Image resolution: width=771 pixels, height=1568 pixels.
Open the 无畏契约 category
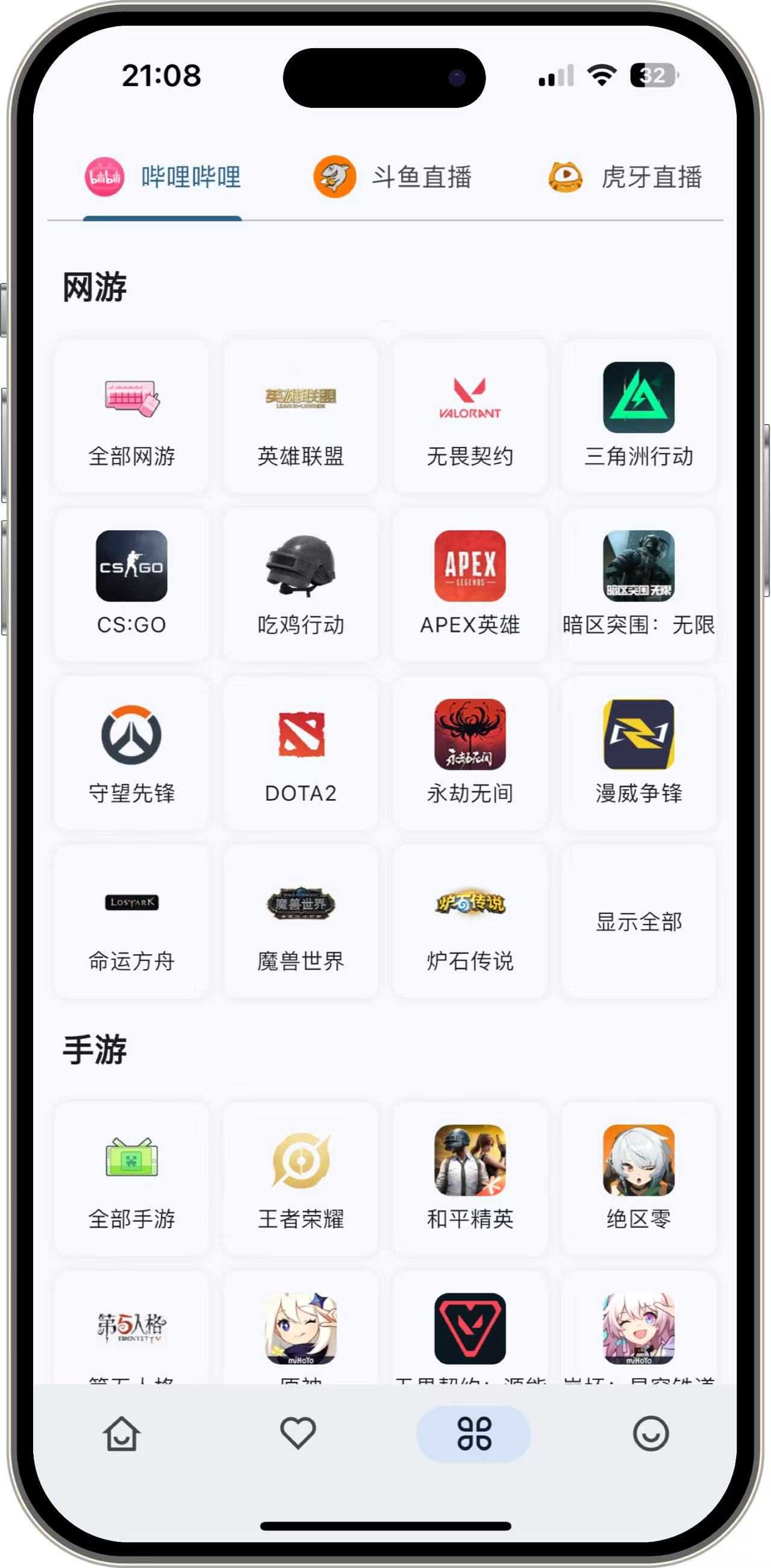[470, 416]
